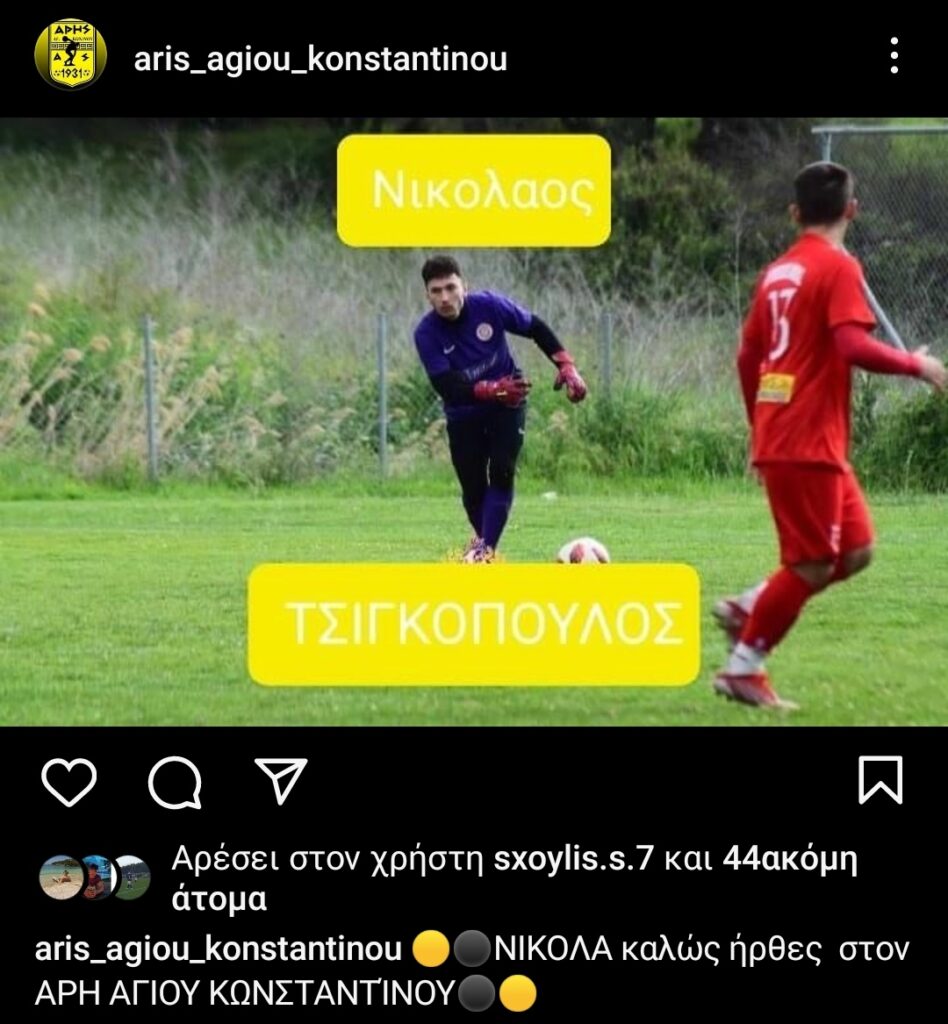
Task: Save the post using the bookmark icon
Action: tap(880, 780)
